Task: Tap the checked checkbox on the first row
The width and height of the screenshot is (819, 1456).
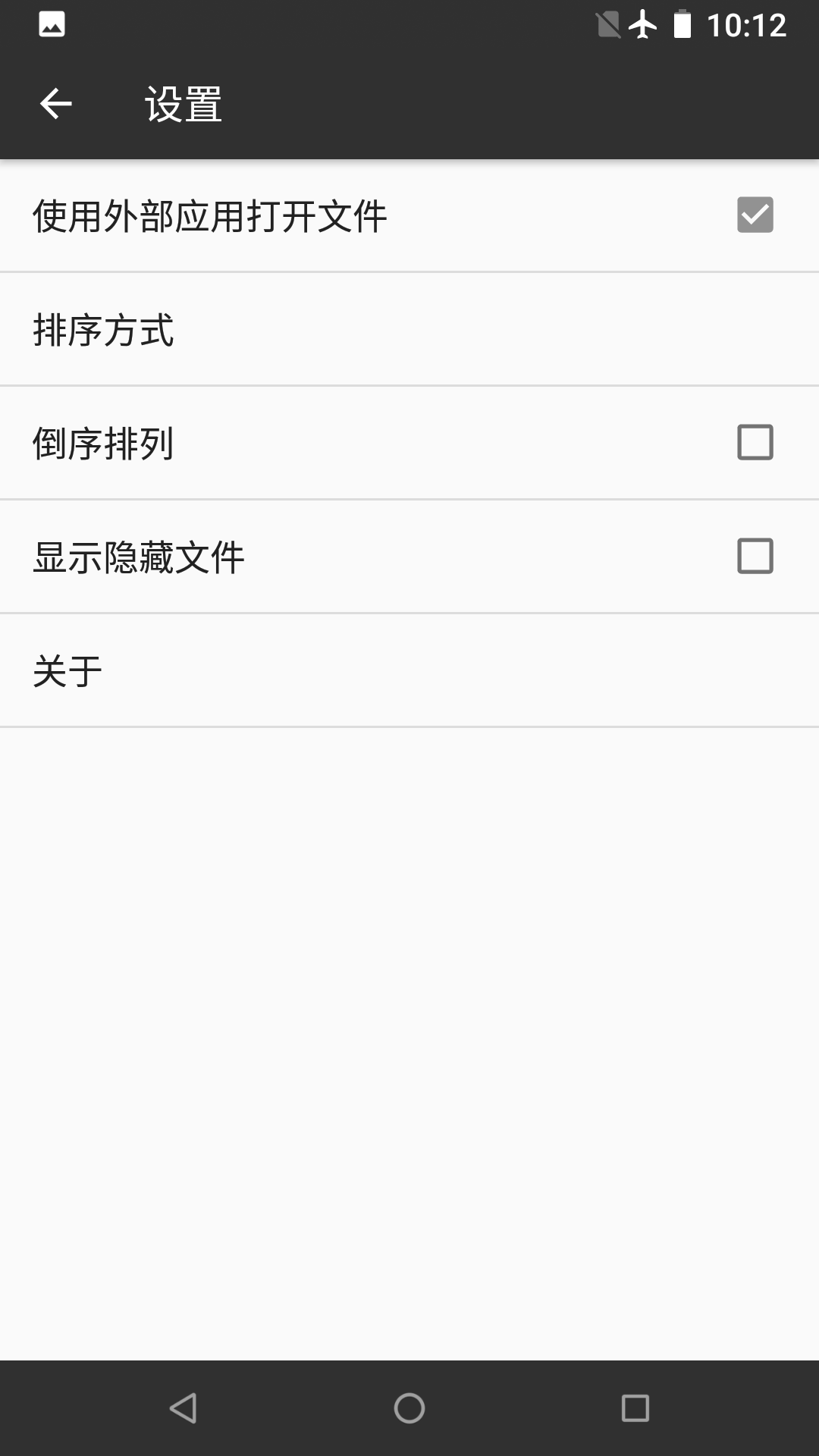Action: pos(755,215)
